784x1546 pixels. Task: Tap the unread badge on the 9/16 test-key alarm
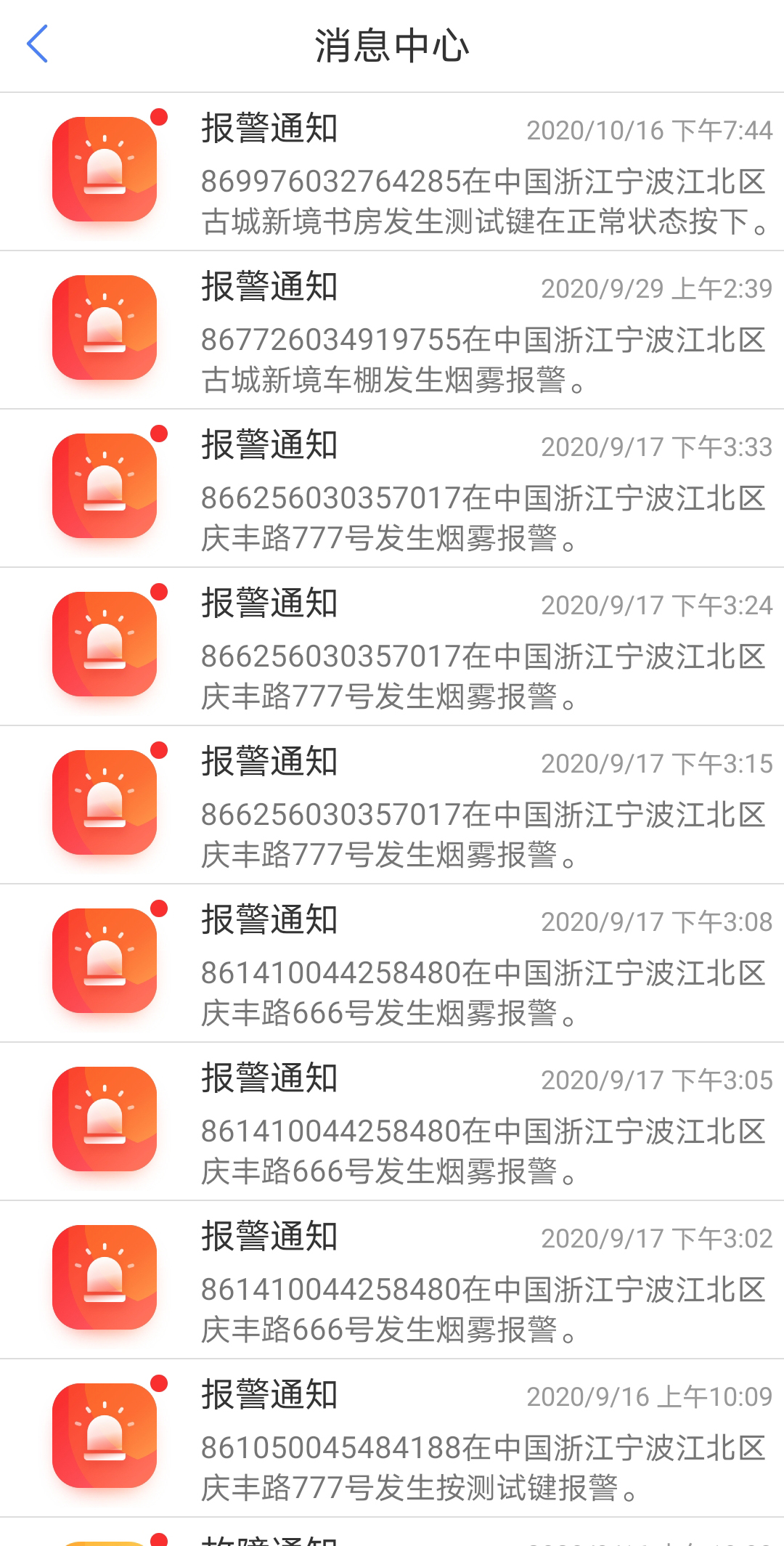click(x=160, y=1384)
